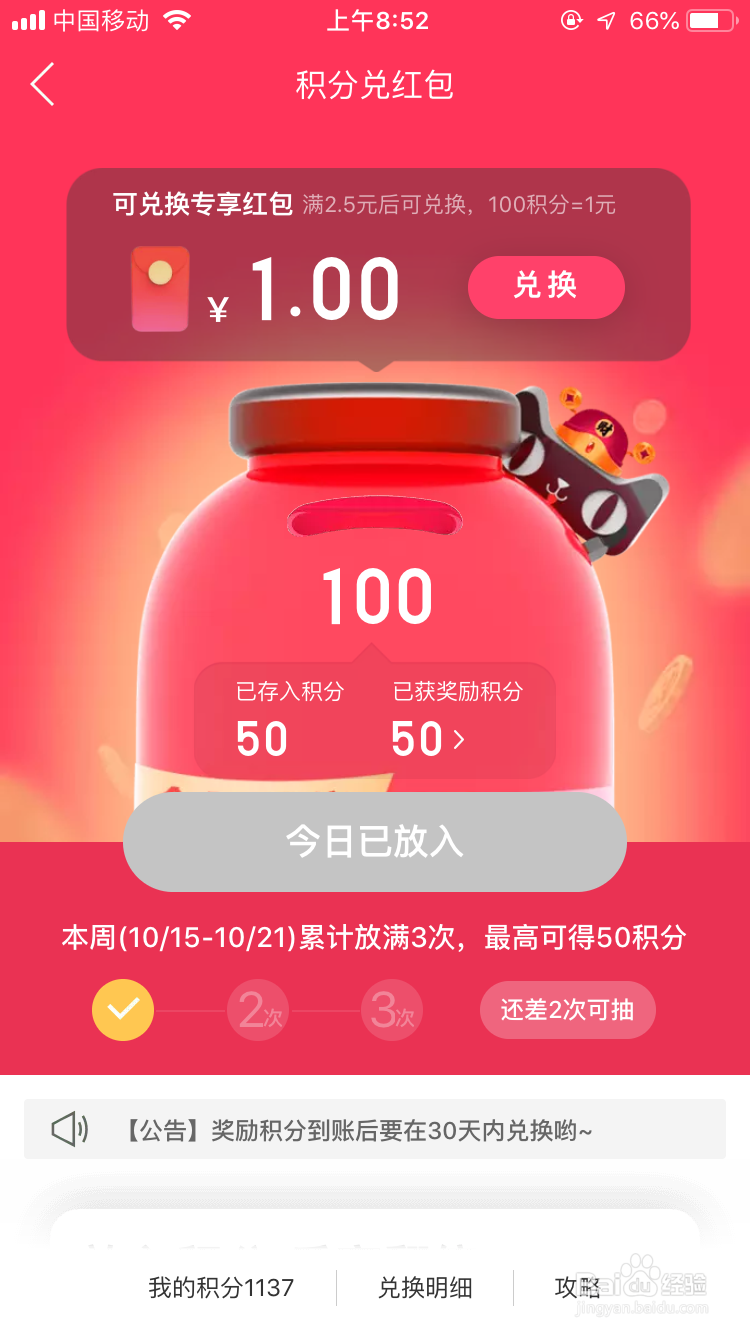This screenshot has width=750, height=1334.
Task: Tap the orientation lock icon in the status bar
Action: tap(570, 18)
